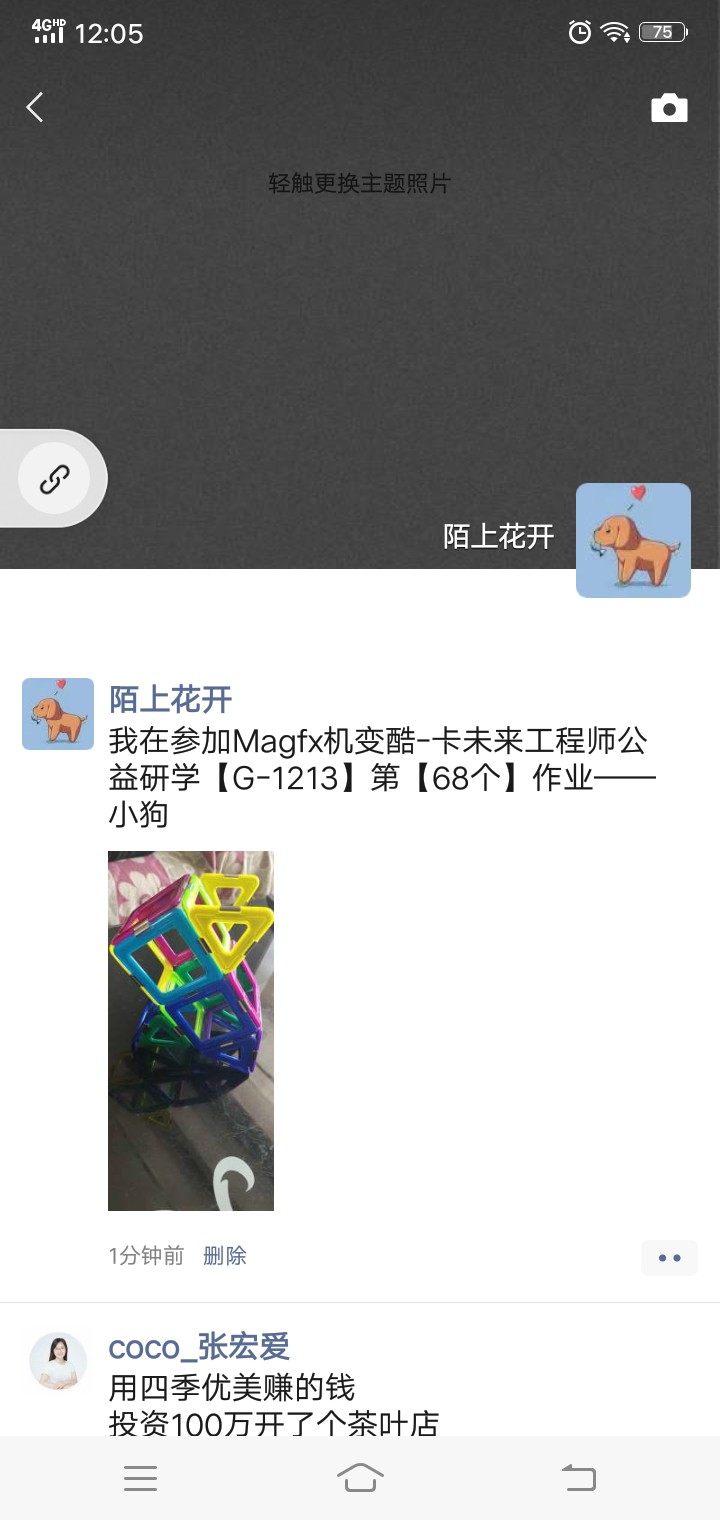720x1520 pixels.
Task: Tap the system back button in the navigation bar
Action: [578, 1478]
